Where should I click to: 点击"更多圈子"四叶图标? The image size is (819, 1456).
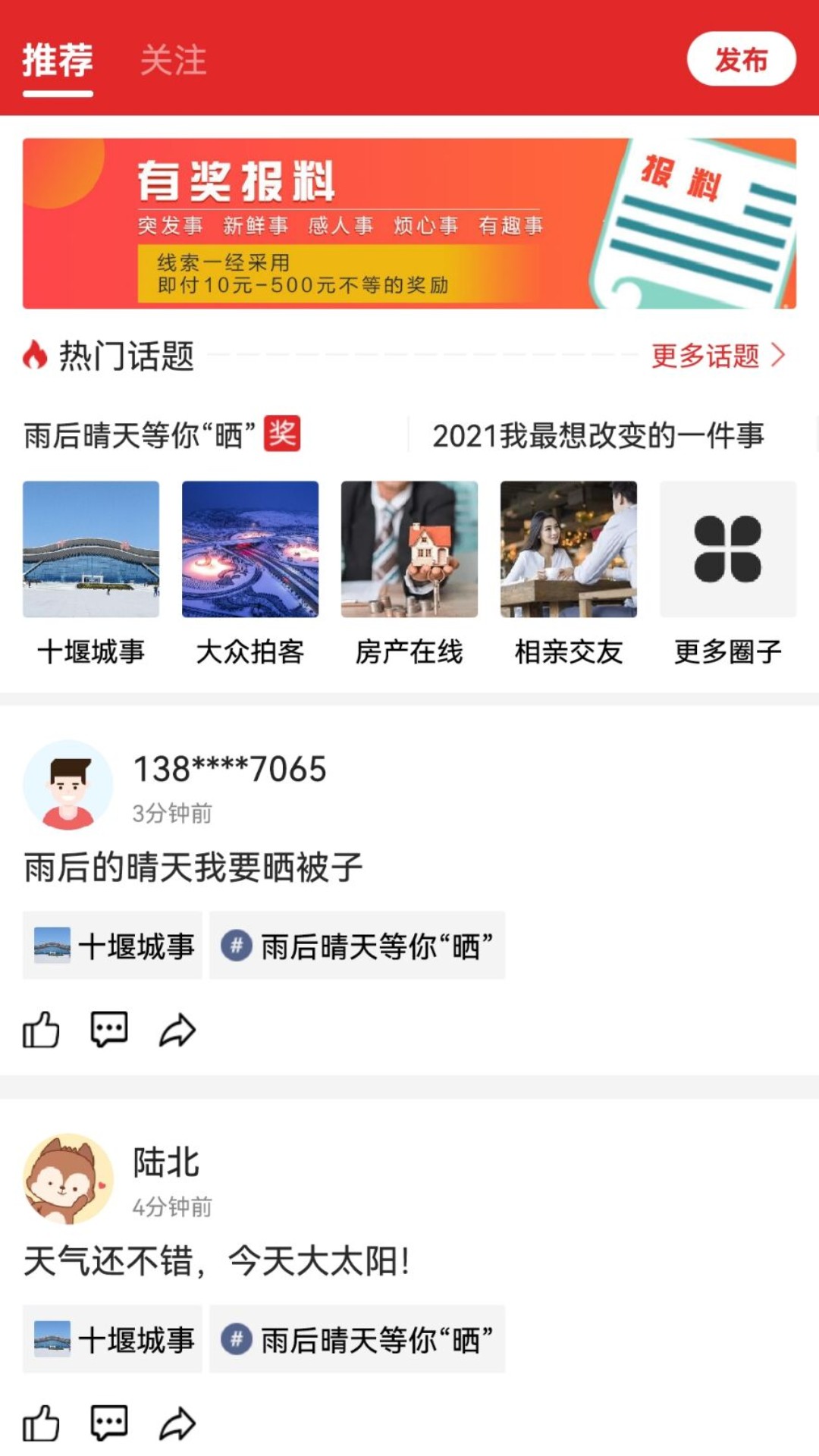click(x=727, y=548)
